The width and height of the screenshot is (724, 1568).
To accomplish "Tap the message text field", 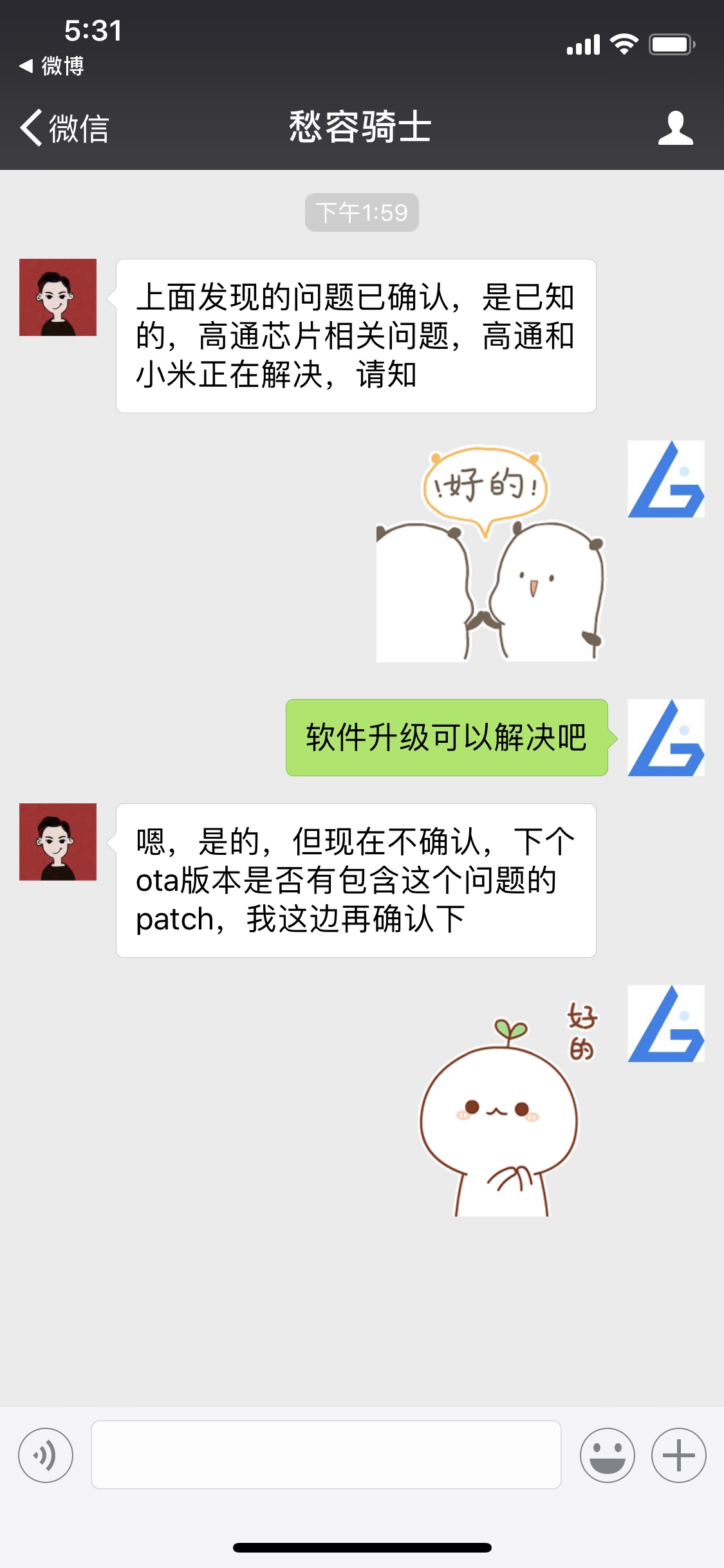I will tap(326, 1455).
